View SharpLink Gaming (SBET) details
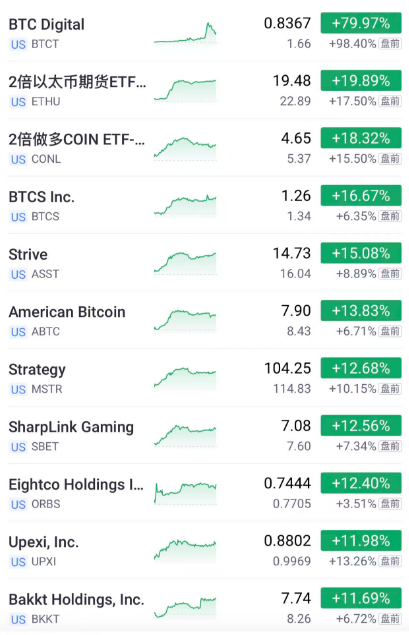409x635 pixels. (204, 435)
